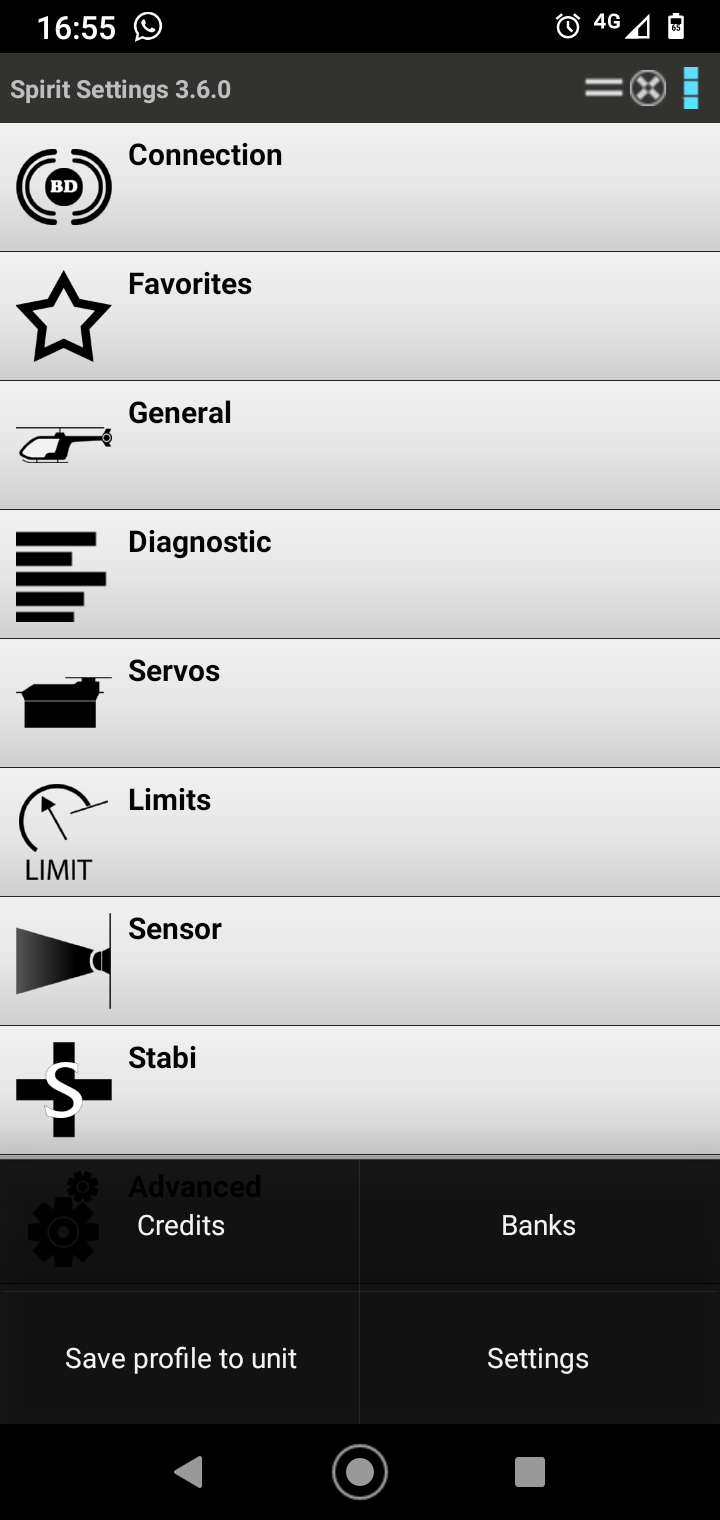Choose Save profile to unit

pyautogui.click(x=180, y=1358)
